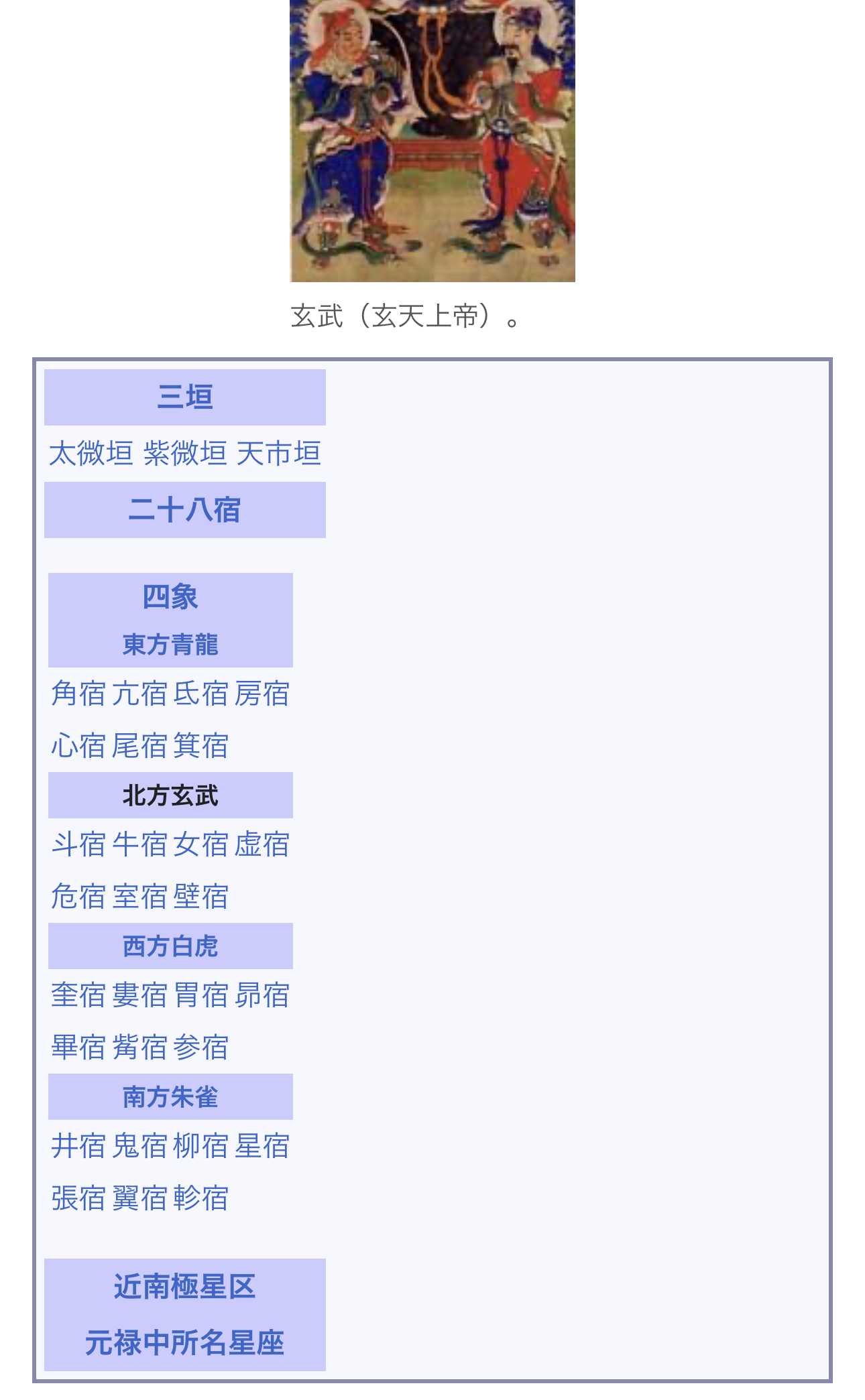The width and height of the screenshot is (865, 1400).
Task: Open the 昴宿 link
Action: pyautogui.click(x=262, y=995)
